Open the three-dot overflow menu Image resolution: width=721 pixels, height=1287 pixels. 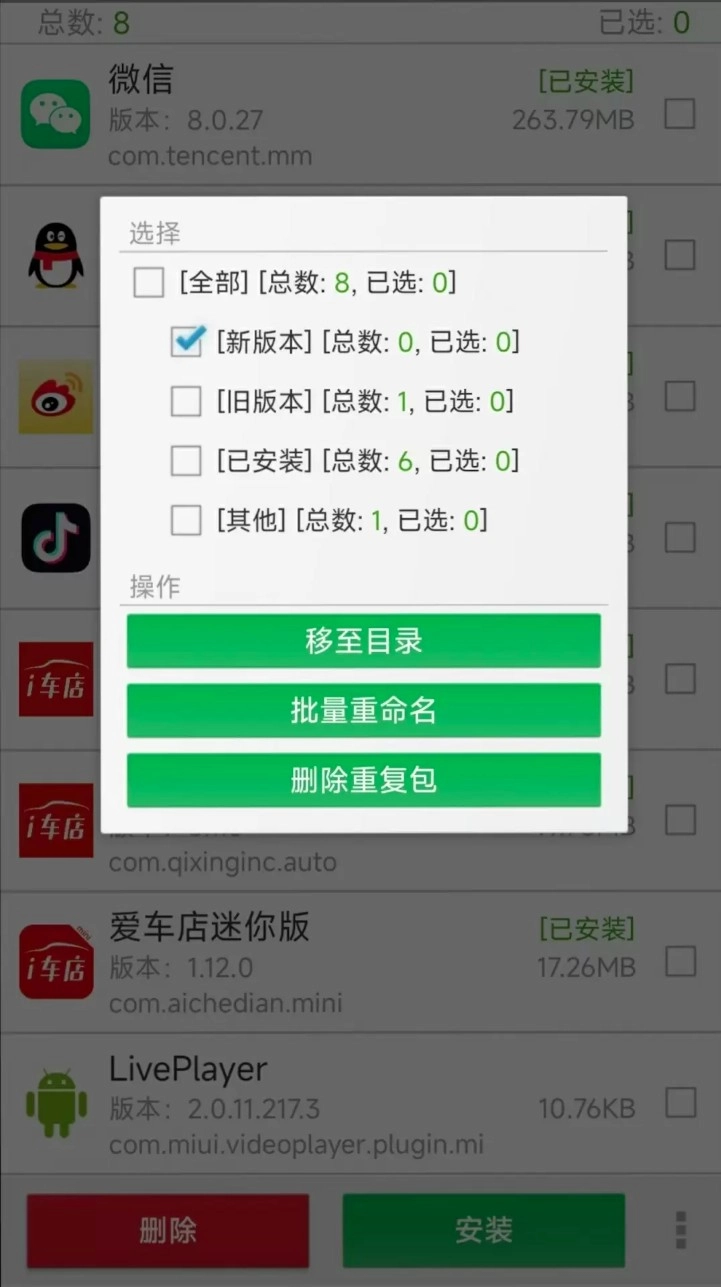coord(681,1230)
